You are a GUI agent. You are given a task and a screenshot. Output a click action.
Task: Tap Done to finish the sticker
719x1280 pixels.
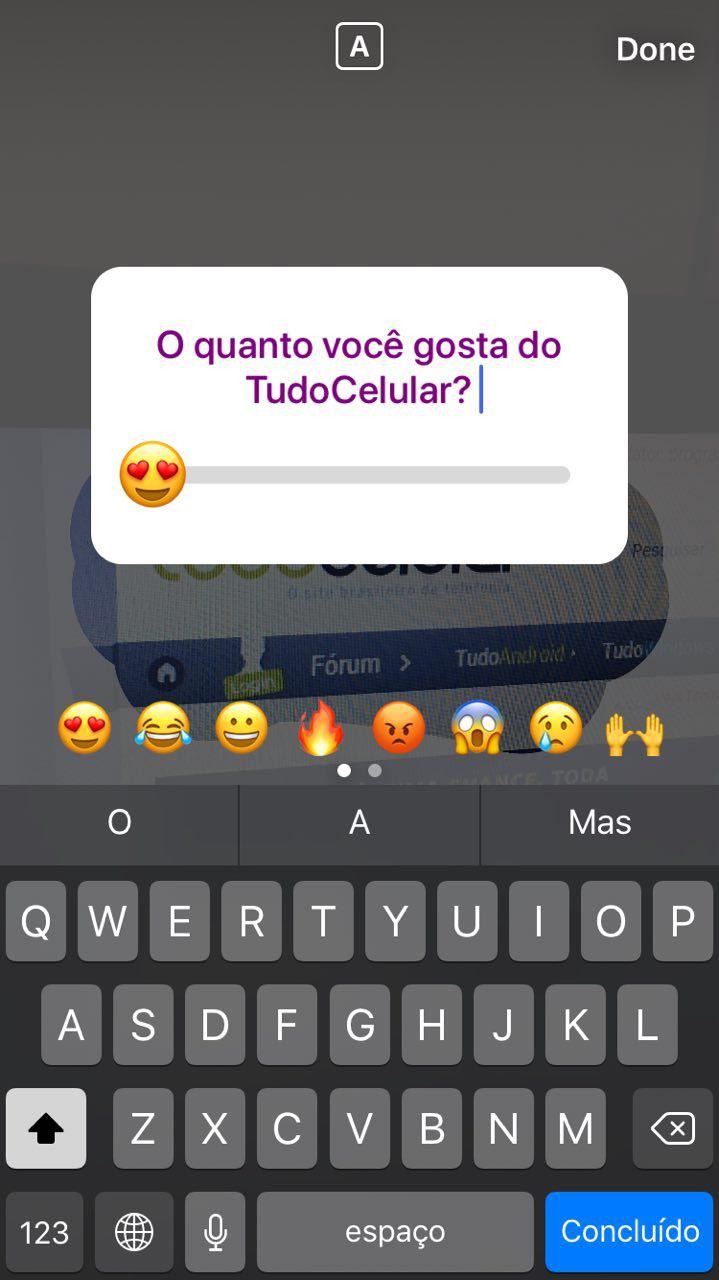coord(655,49)
